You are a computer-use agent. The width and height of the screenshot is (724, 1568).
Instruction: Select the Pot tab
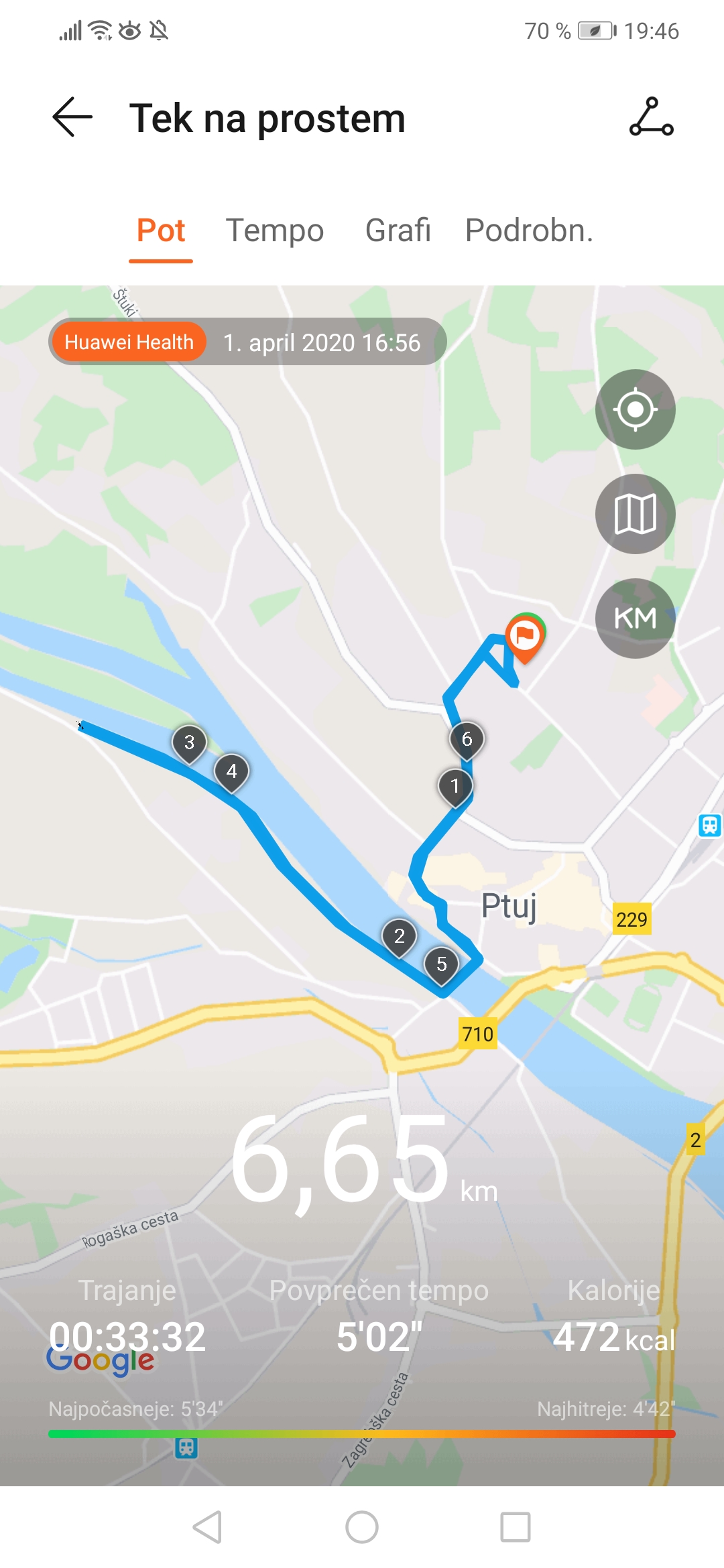[161, 231]
